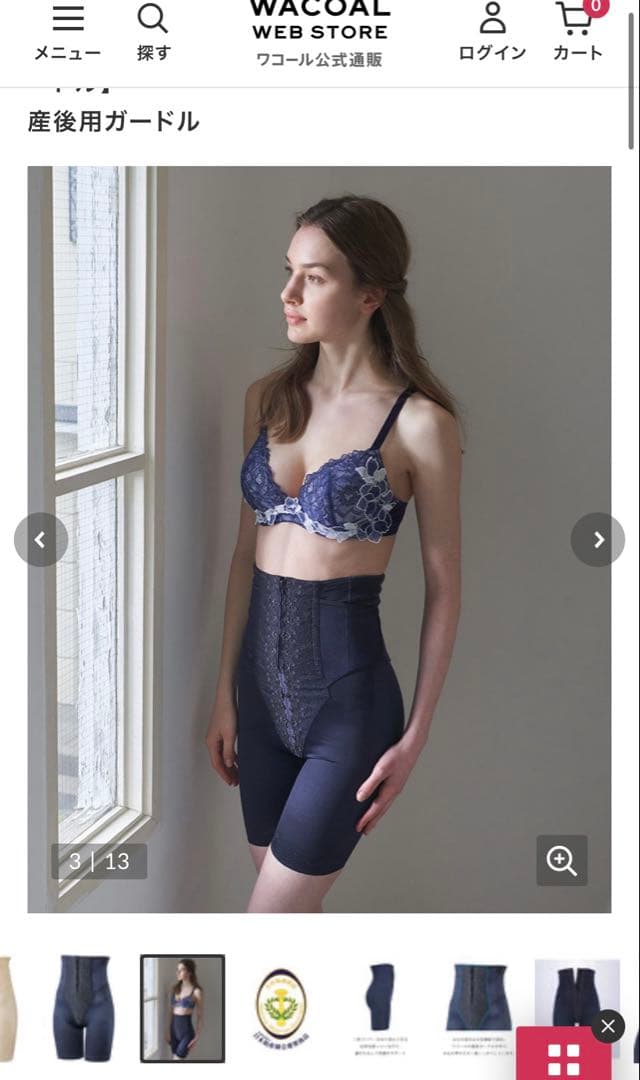Dismiss the floating widget with X
The width and height of the screenshot is (640, 1080).
tap(608, 1026)
